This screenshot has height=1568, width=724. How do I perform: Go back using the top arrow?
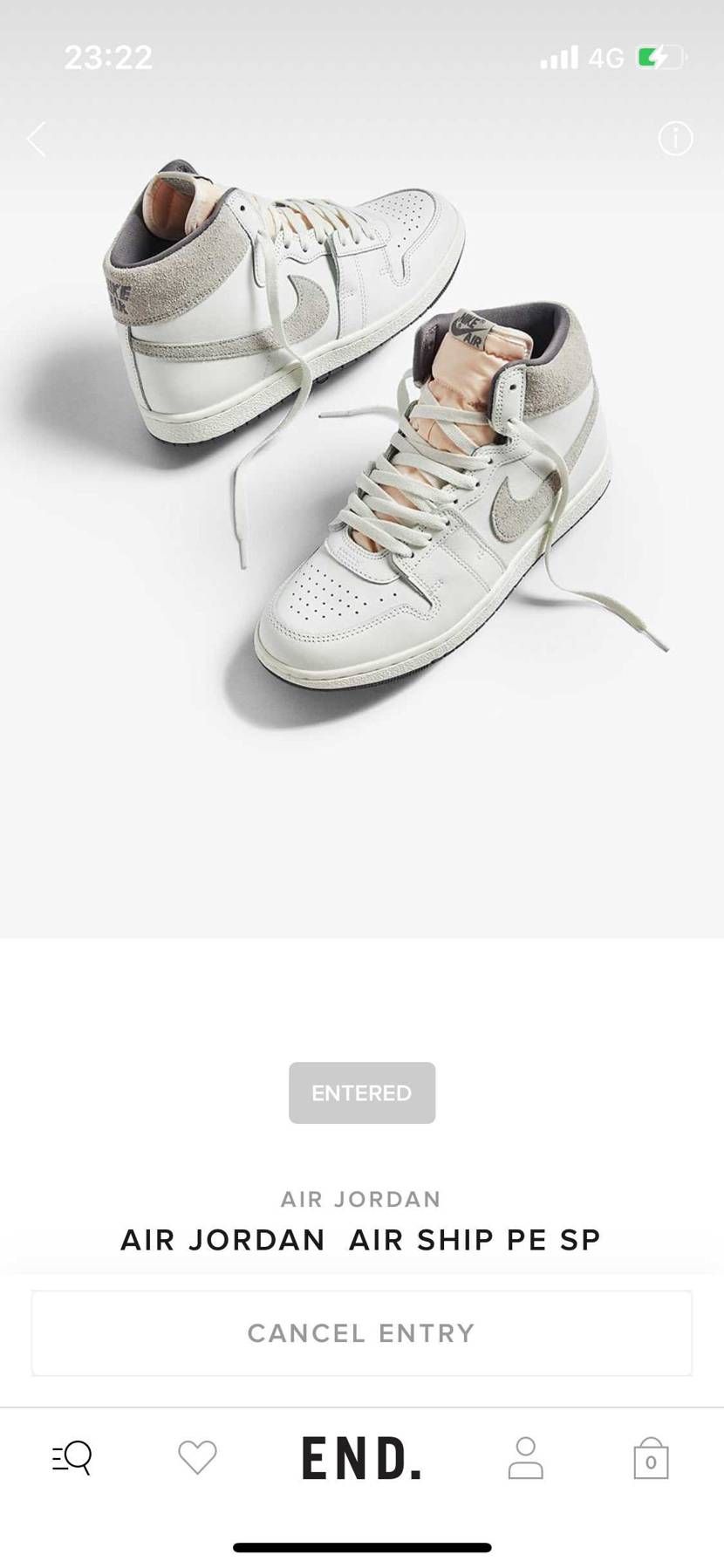(x=37, y=139)
